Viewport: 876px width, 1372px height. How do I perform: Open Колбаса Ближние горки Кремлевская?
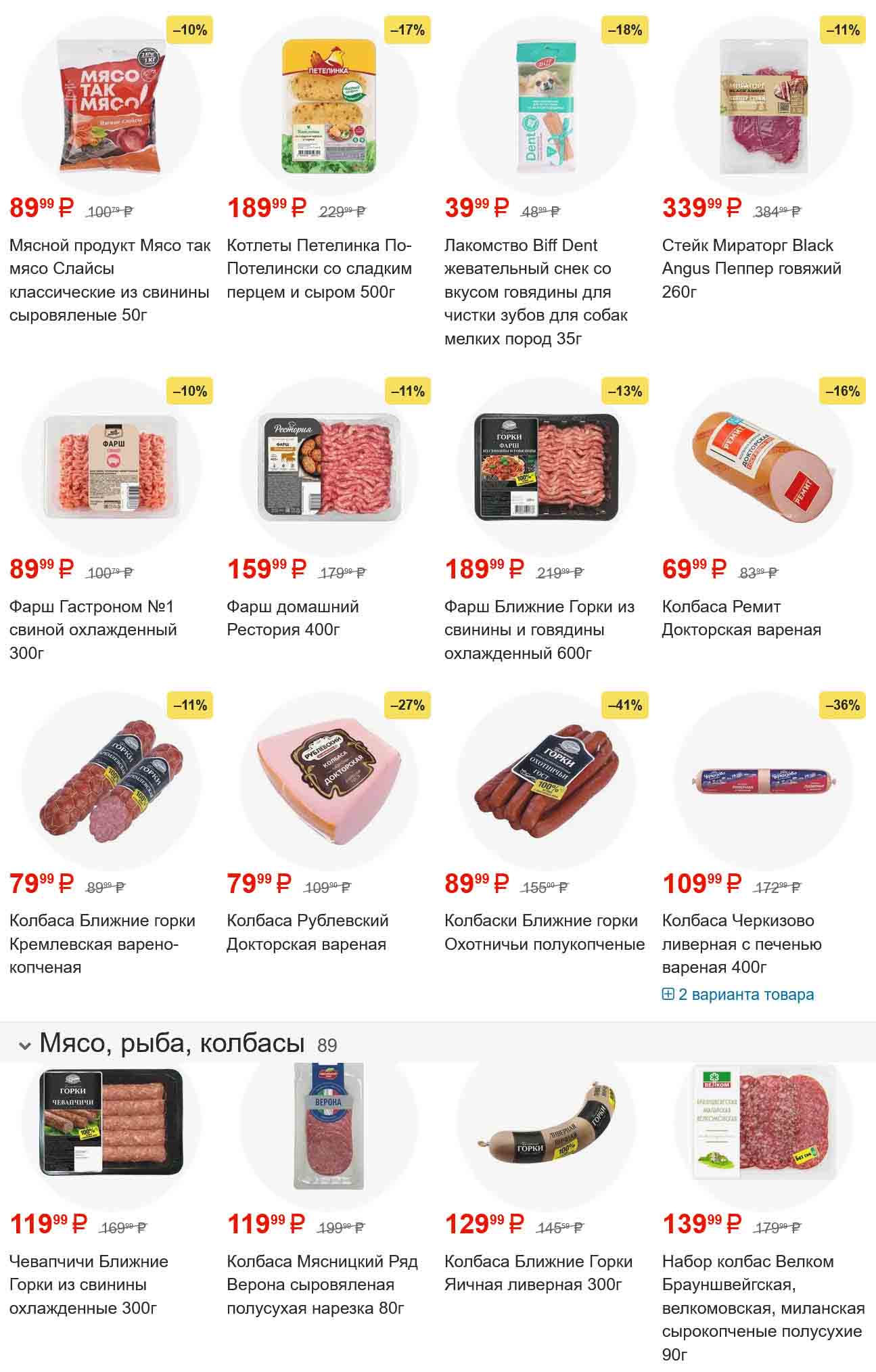pyautogui.click(x=101, y=943)
